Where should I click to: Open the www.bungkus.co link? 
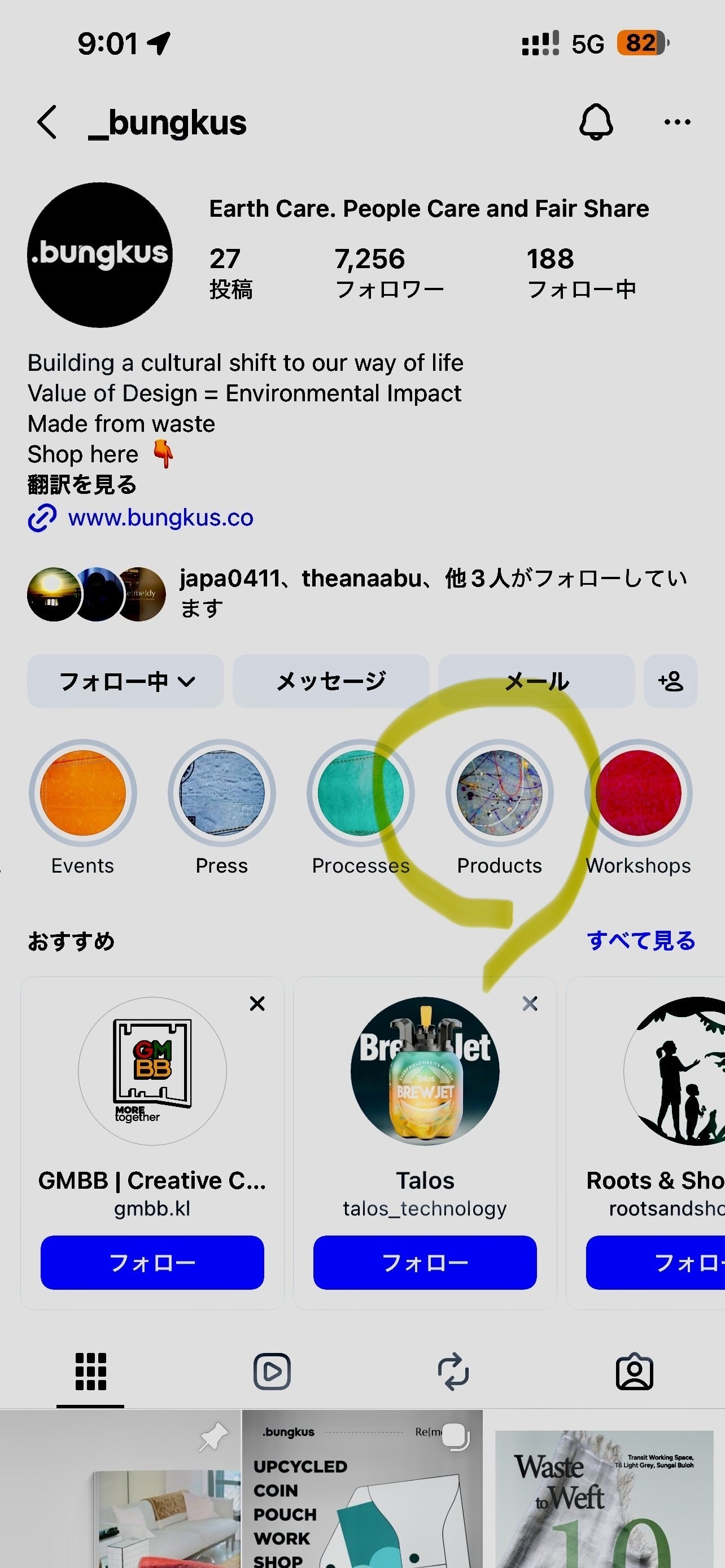160,518
